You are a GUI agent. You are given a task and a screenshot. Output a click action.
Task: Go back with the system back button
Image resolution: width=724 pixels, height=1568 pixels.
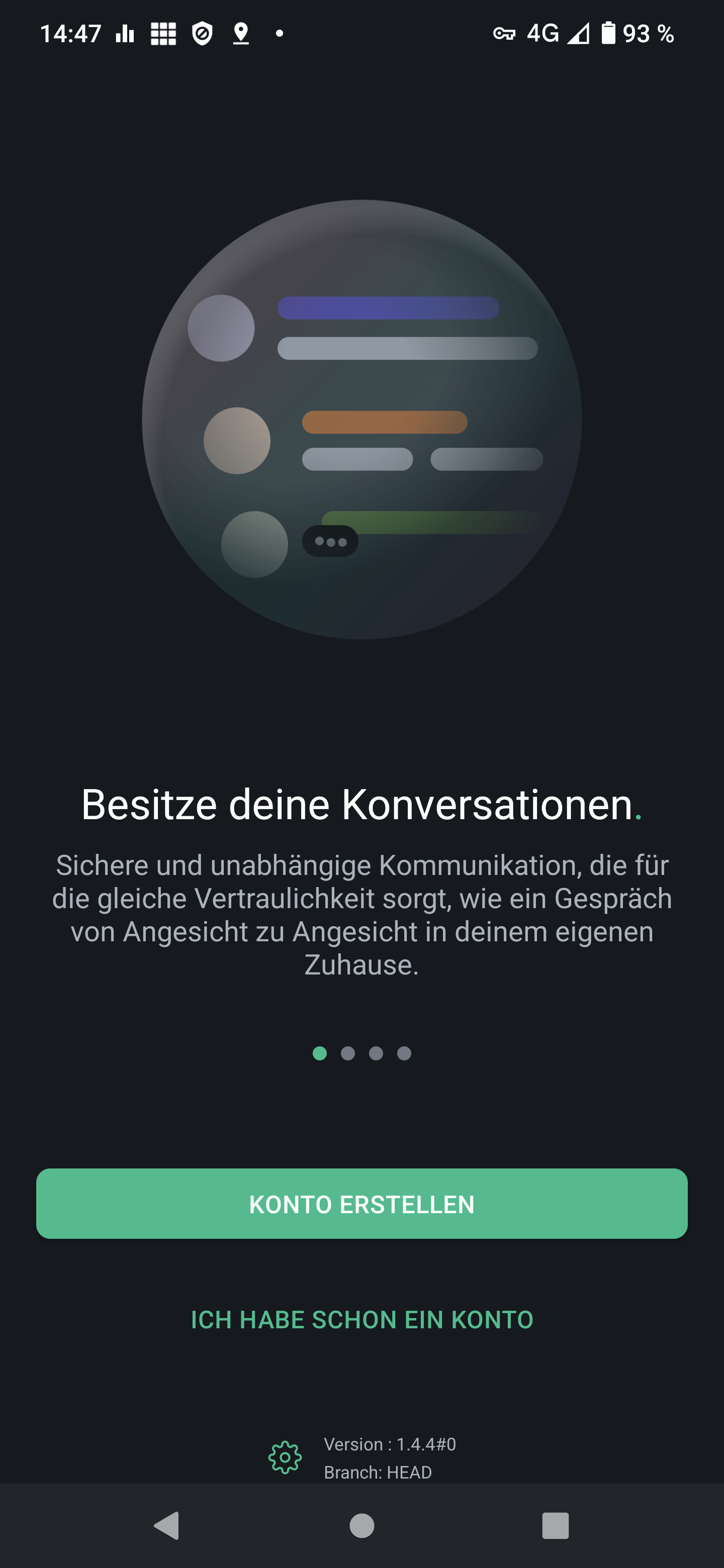(x=167, y=1525)
